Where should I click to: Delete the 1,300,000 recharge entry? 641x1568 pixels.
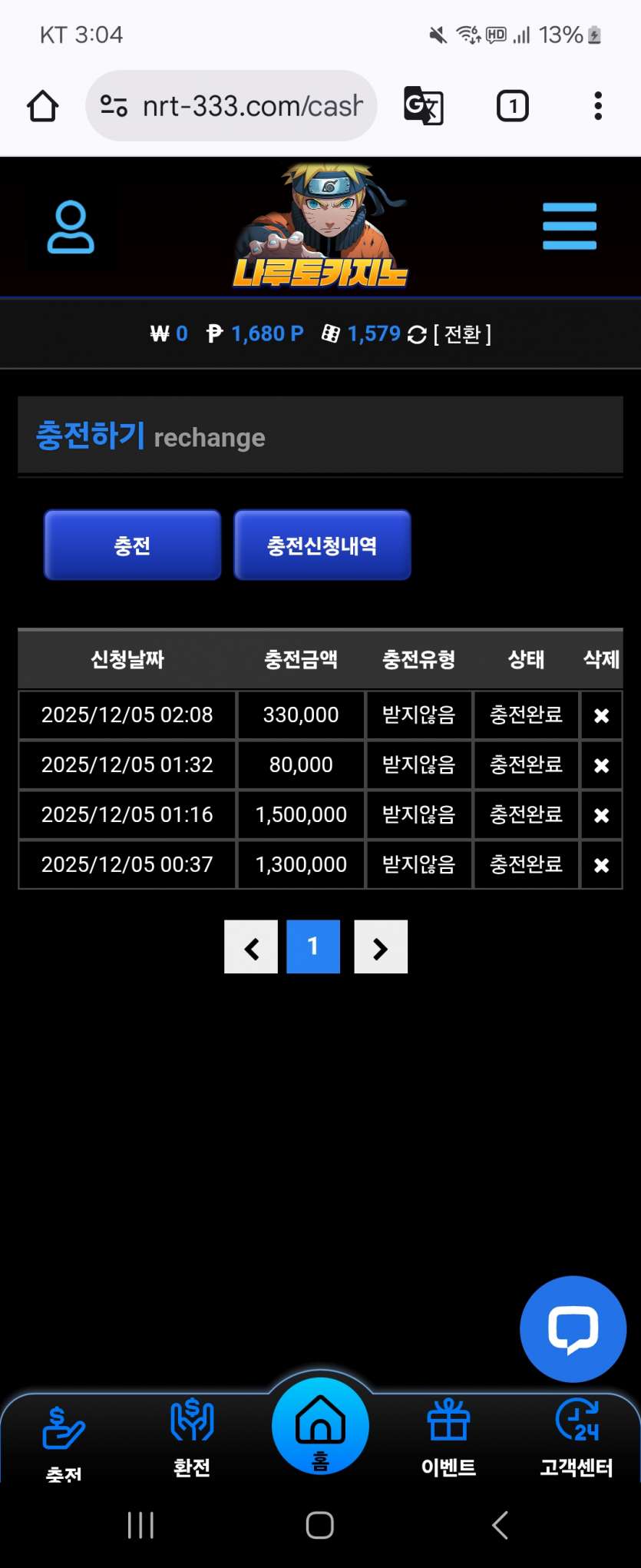click(601, 865)
